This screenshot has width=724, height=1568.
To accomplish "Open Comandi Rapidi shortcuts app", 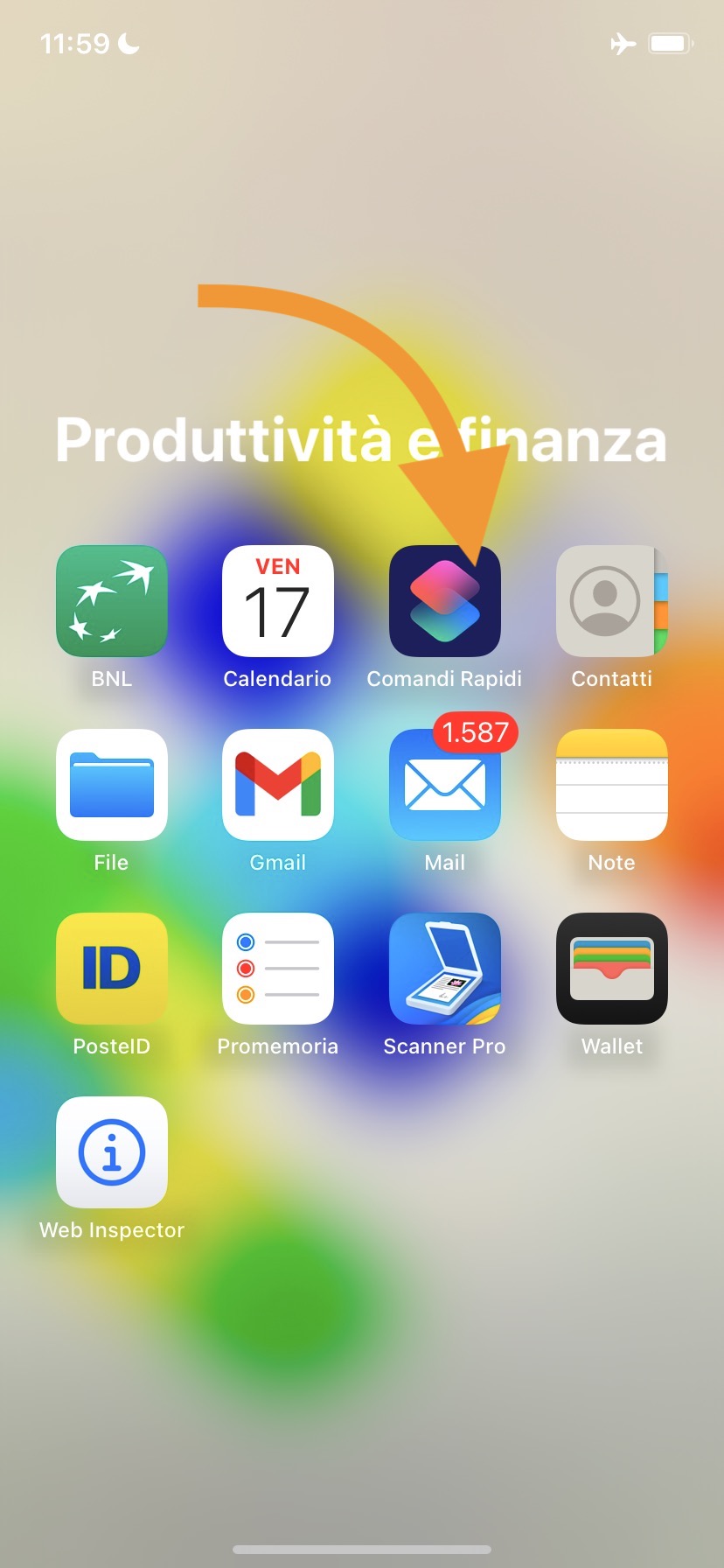I will pyautogui.click(x=444, y=601).
